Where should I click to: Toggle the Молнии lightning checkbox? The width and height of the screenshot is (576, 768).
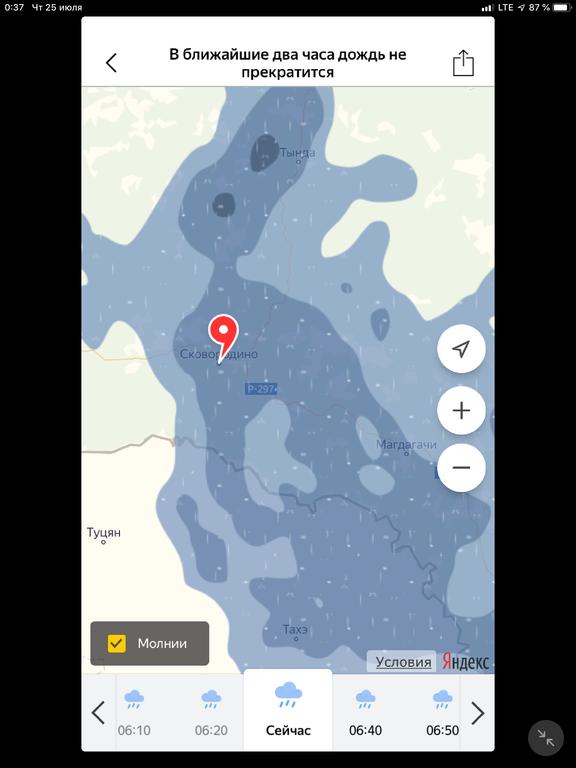(x=117, y=643)
